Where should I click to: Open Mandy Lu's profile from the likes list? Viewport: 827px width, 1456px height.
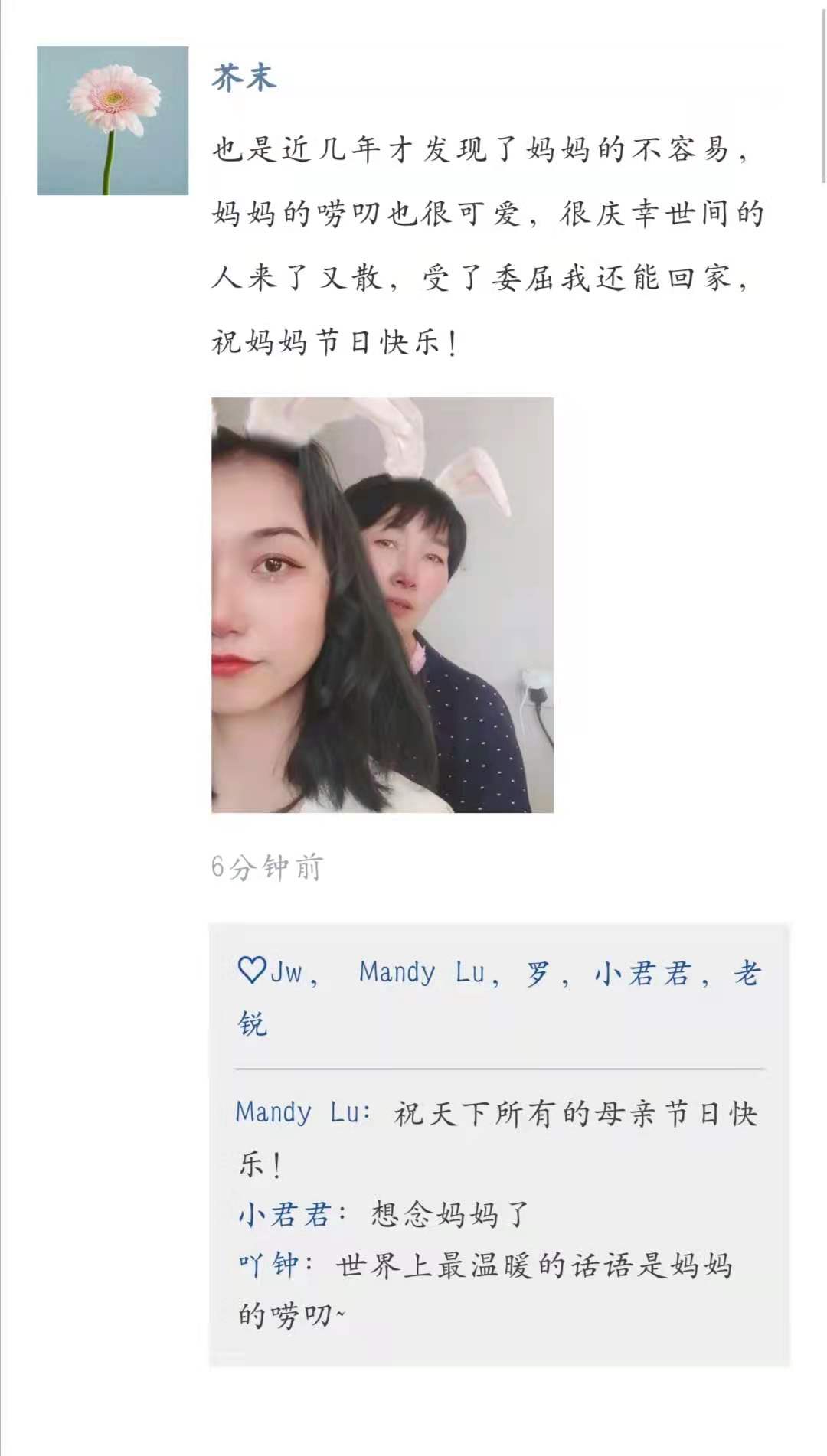click(x=421, y=972)
